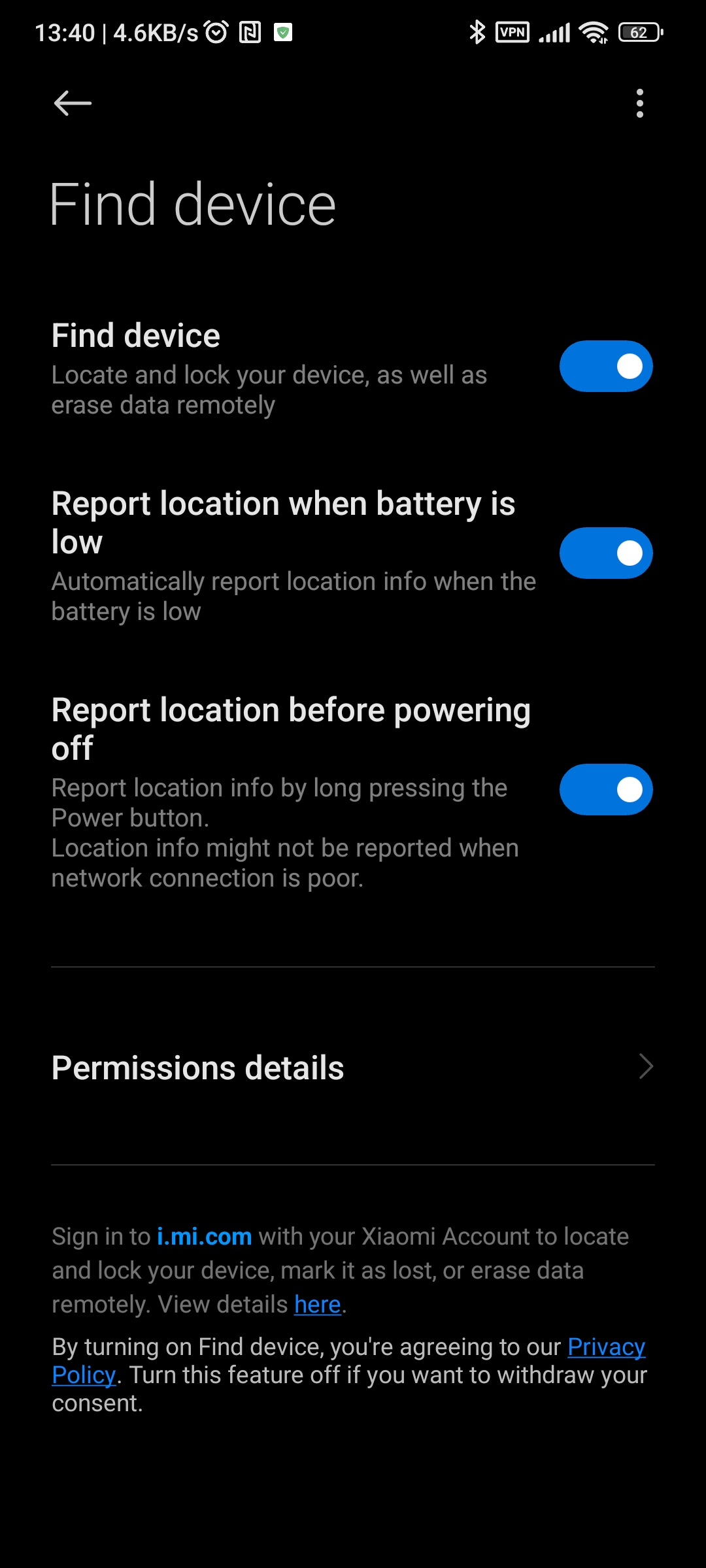Expand Permissions details
Screen dimensions: 706x1568
tap(353, 1068)
